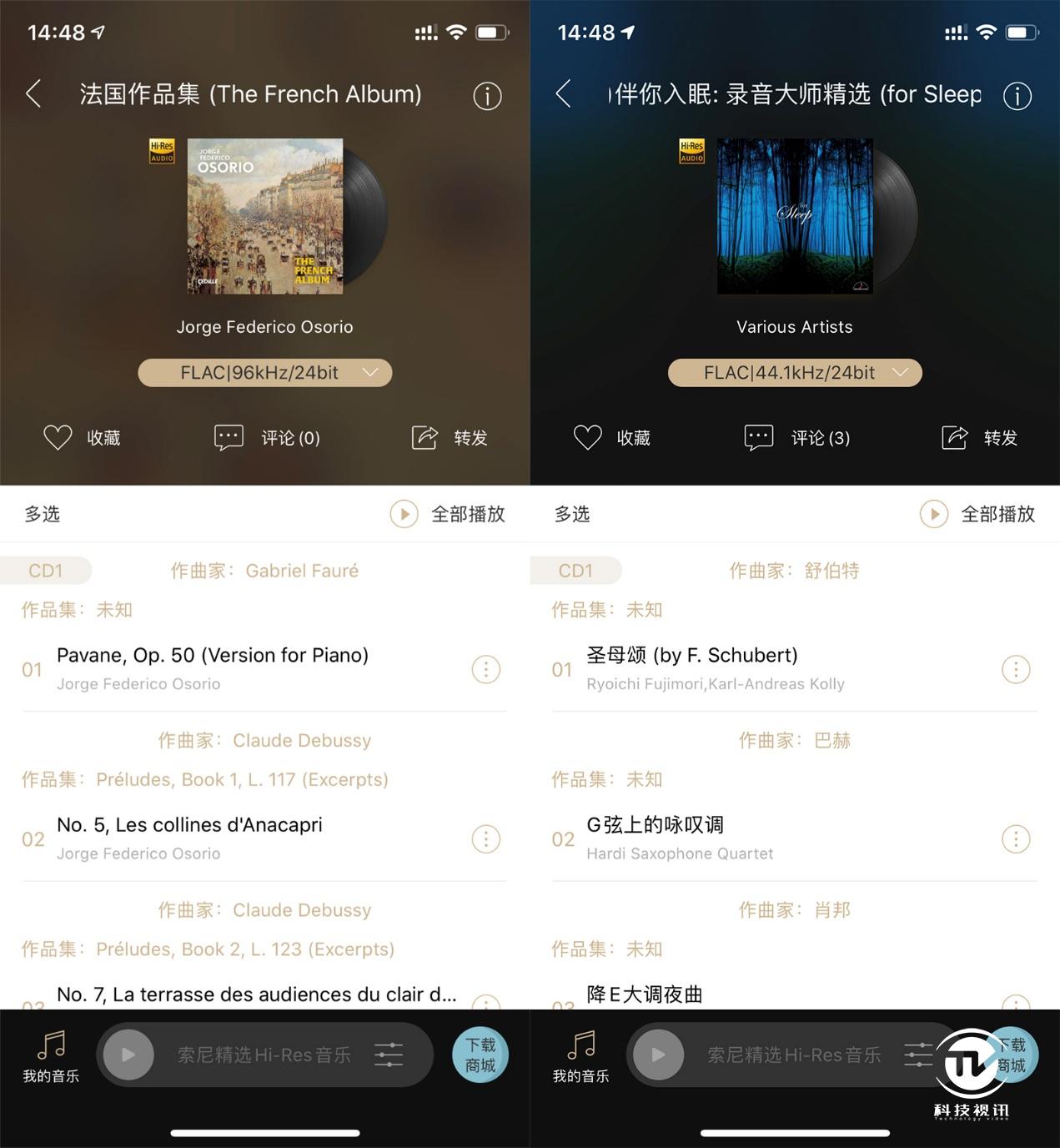Play all tracks of The French Album
Image resolution: width=1060 pixels, height=1148 pixels.
click(448, 514)
